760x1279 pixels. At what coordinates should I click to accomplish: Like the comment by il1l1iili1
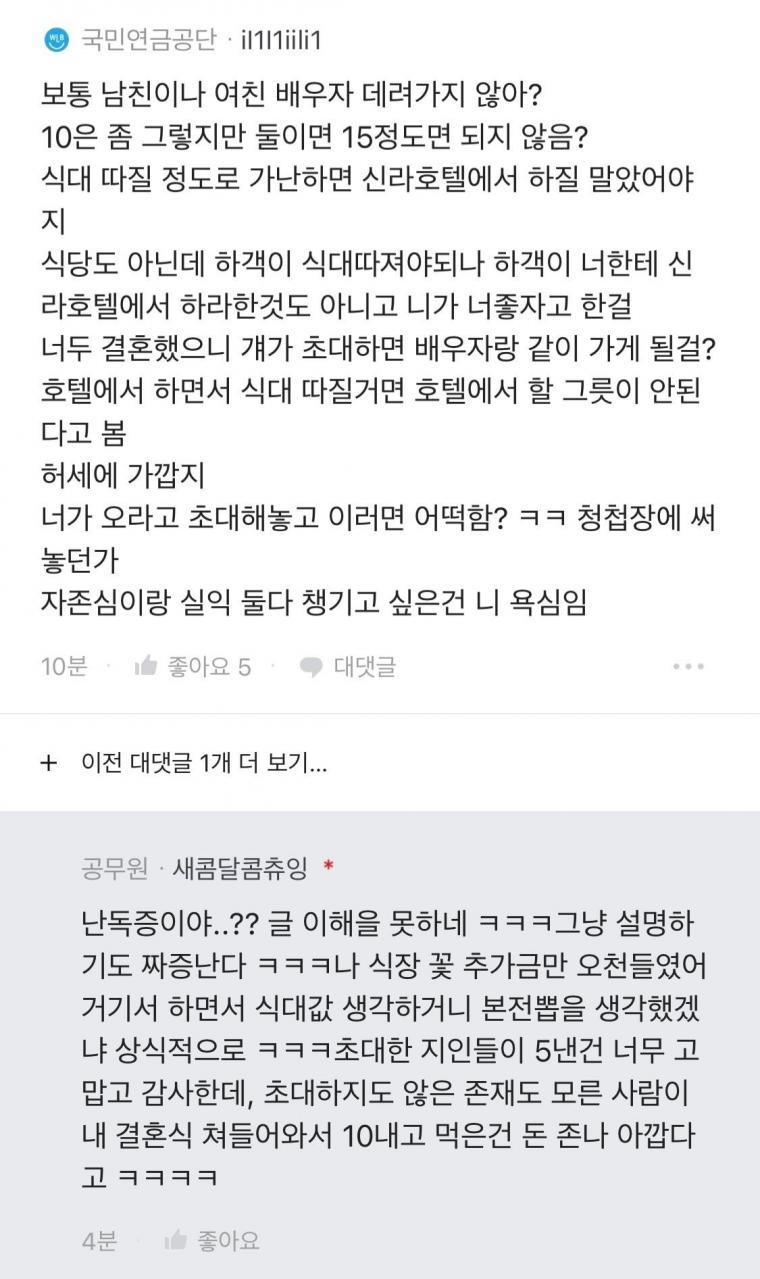pos(192,666)
